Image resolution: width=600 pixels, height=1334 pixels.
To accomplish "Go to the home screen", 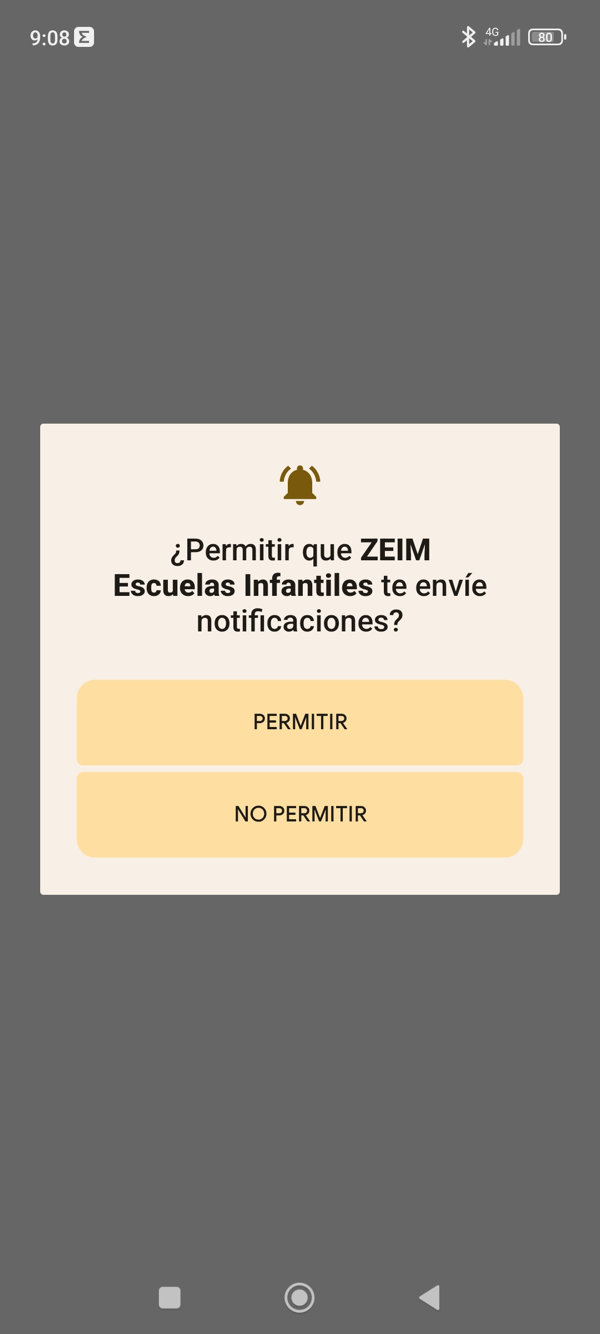I will pyautogui.click(x=299, y=1297).
